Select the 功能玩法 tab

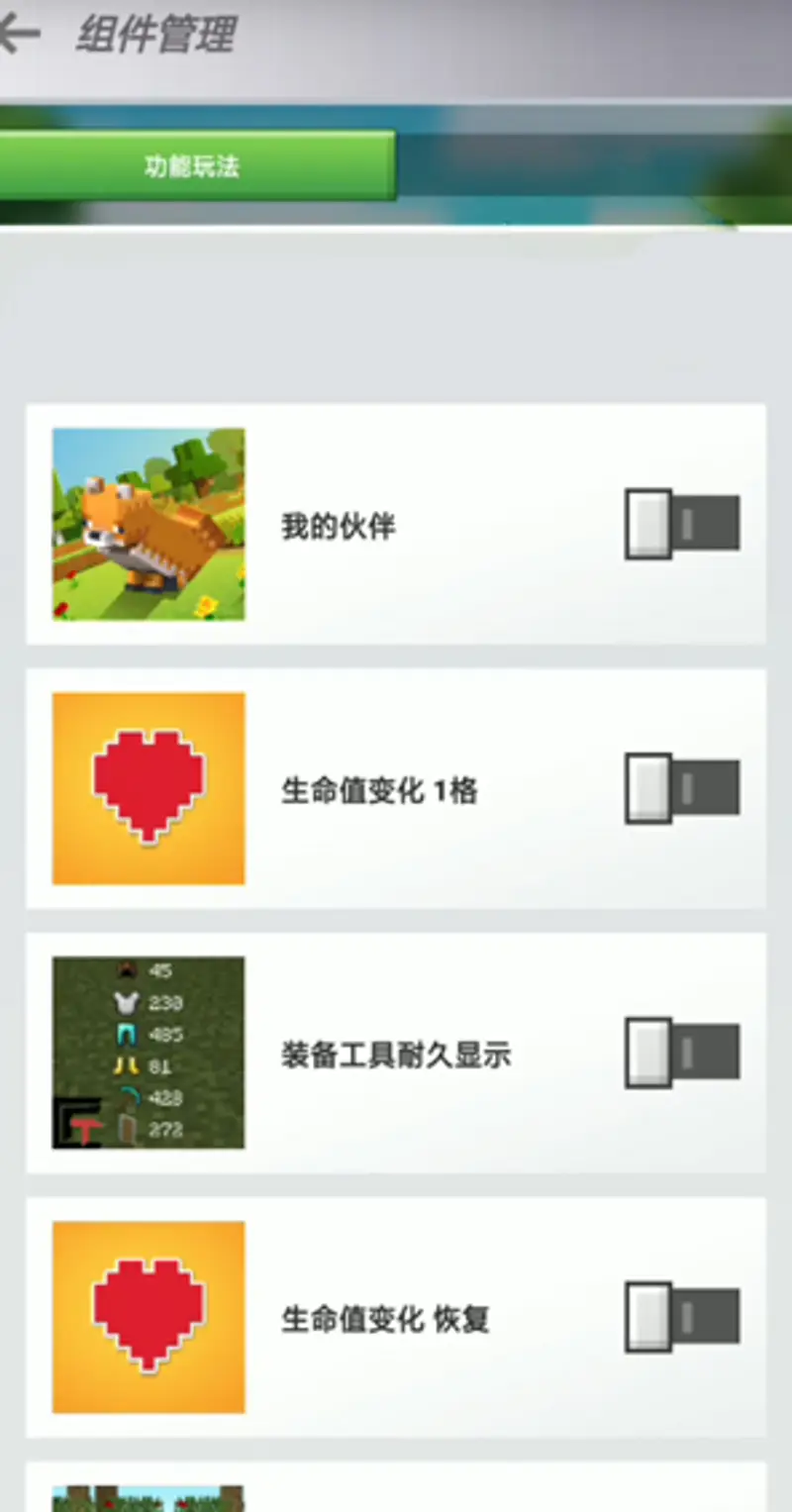(x=193, y=165)
